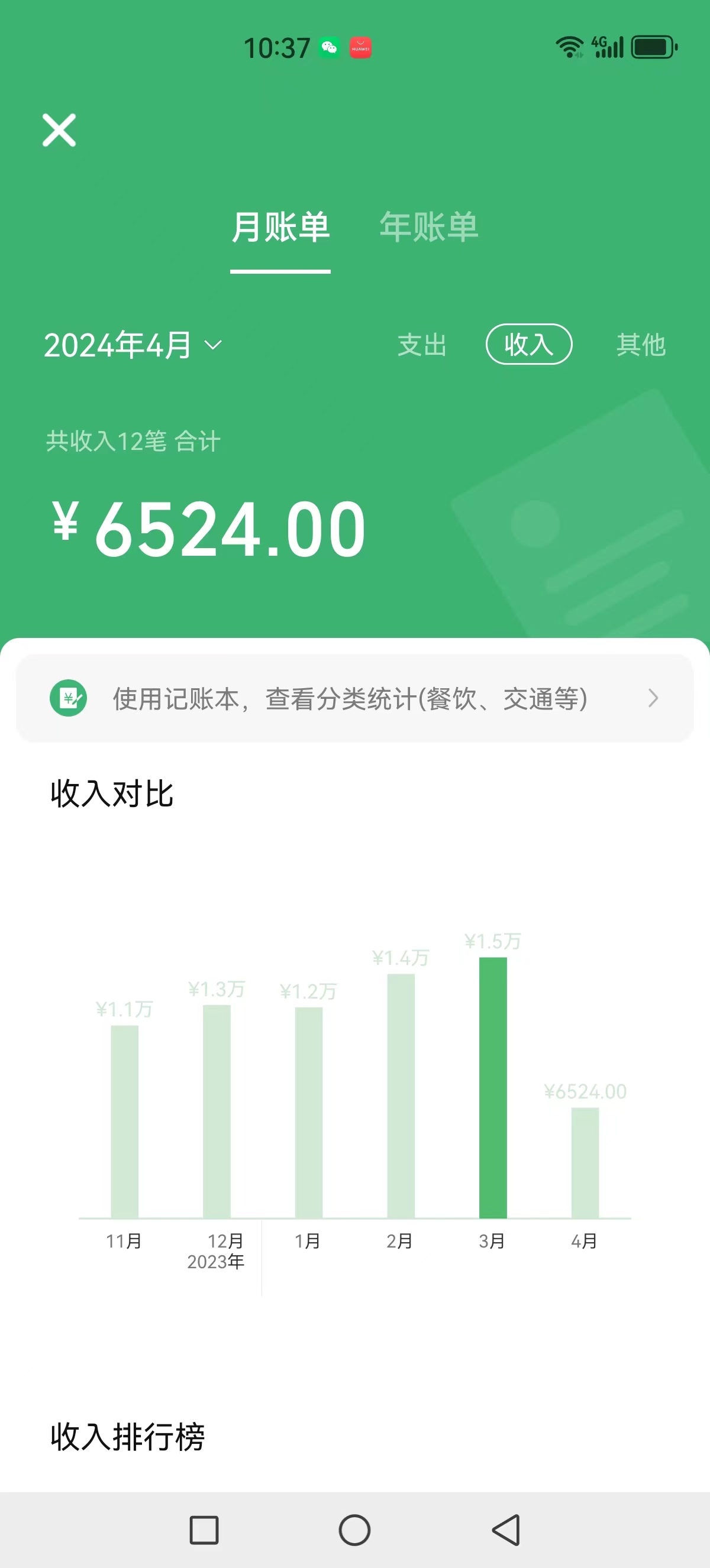Viewport: 710px width, 1568px height.
Task: Select the 2月 bar in the income chart
Action: tap(401, 1096)
